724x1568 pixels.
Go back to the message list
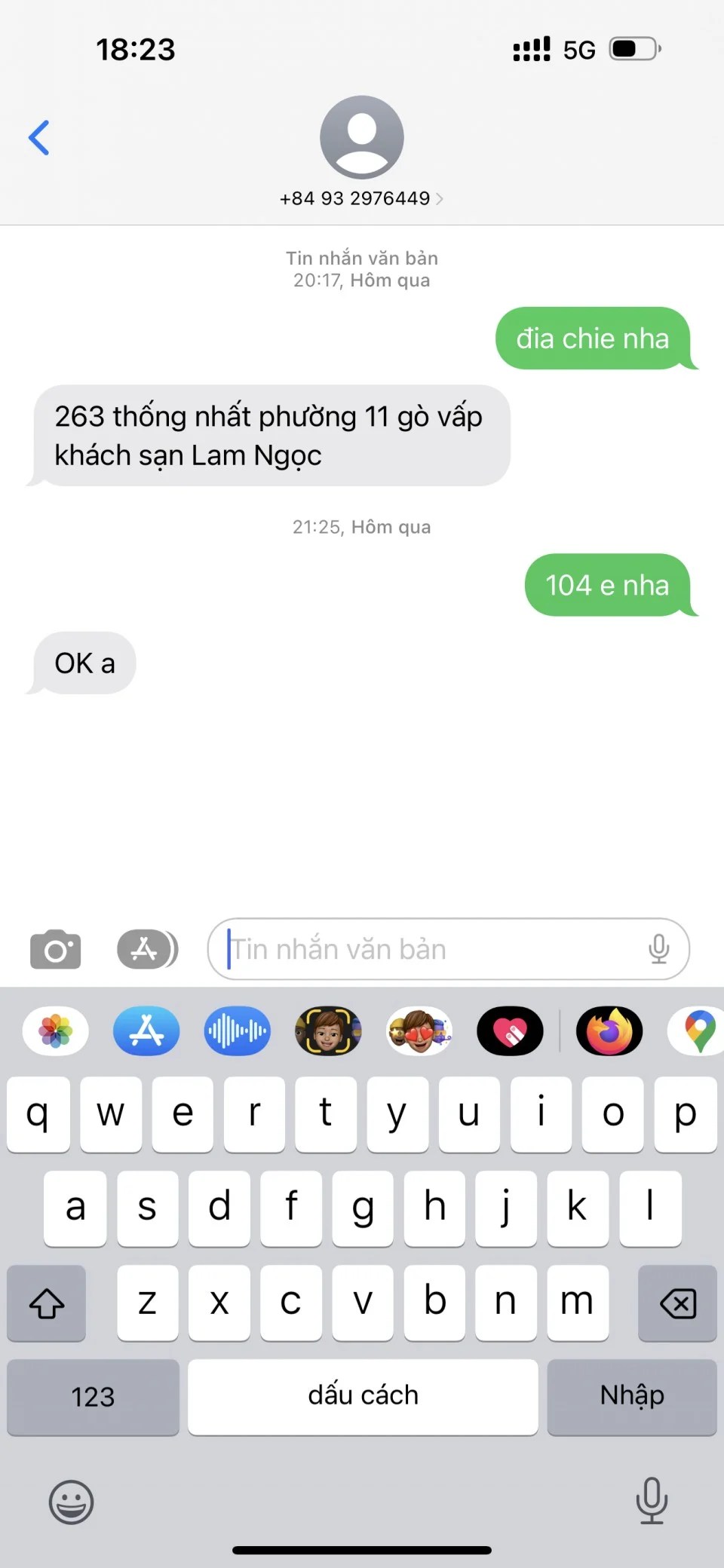pyautogui.click(x=39, y=138)
